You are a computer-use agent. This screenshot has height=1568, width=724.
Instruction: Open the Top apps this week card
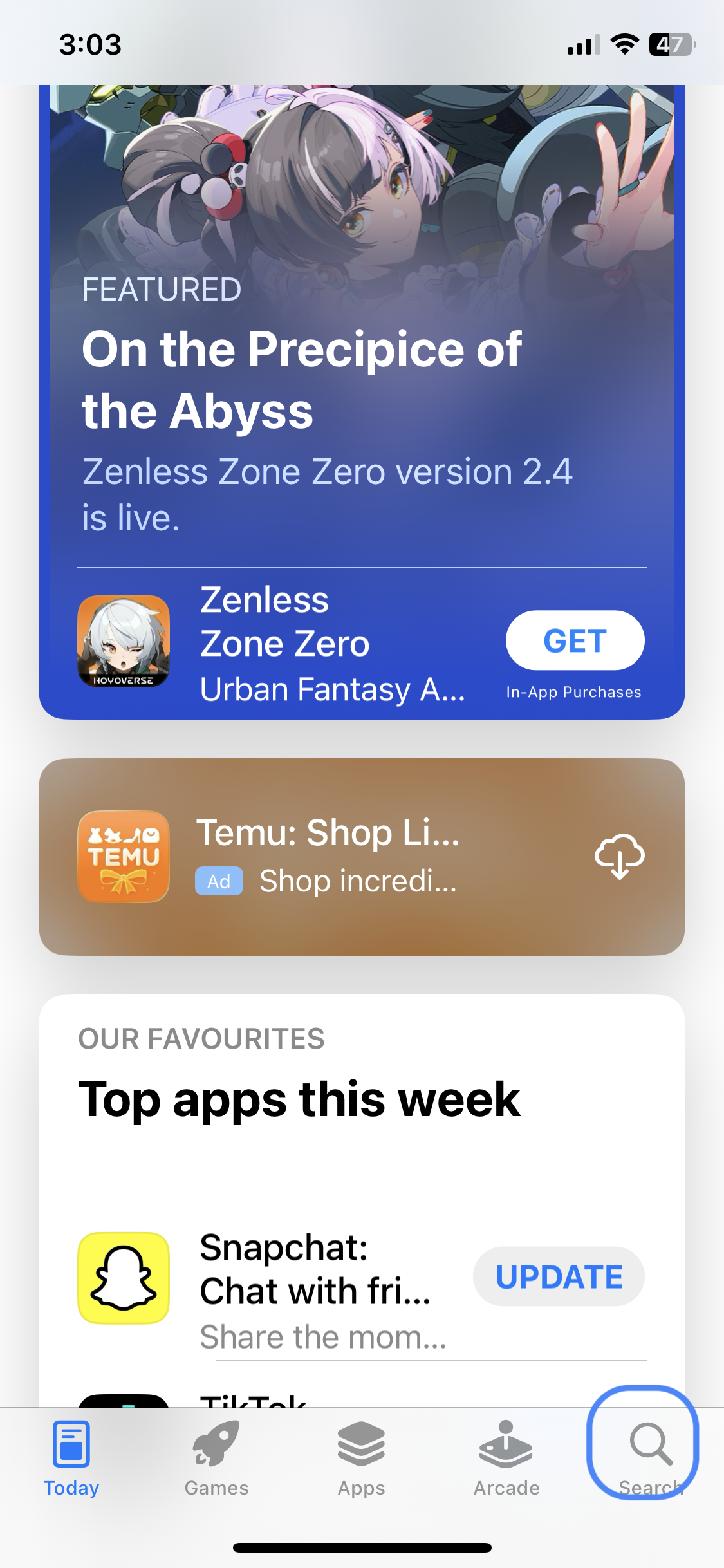pyautogui.click(x=299, y=1099)
